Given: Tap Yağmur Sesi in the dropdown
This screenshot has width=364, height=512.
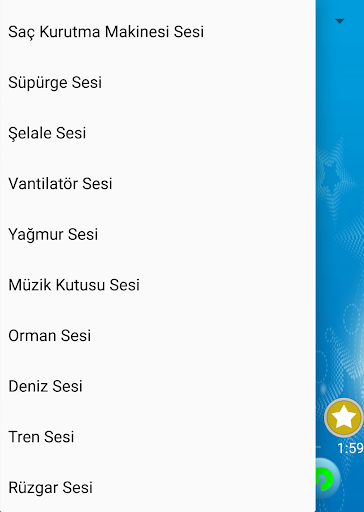Looking at the screenshot, I should click(158, 235).
